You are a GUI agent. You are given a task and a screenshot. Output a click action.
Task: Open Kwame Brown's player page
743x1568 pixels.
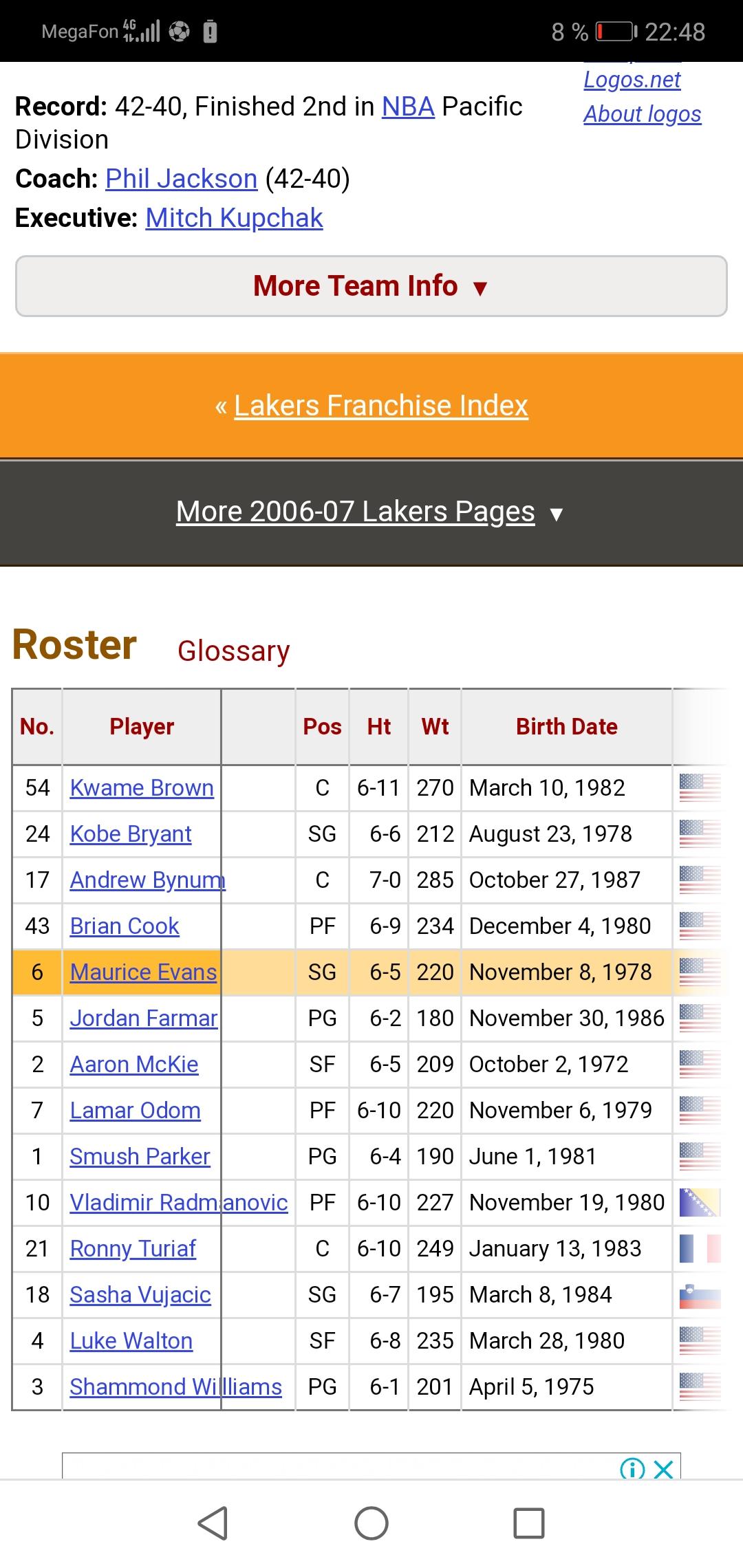click(x=142, y=787)
